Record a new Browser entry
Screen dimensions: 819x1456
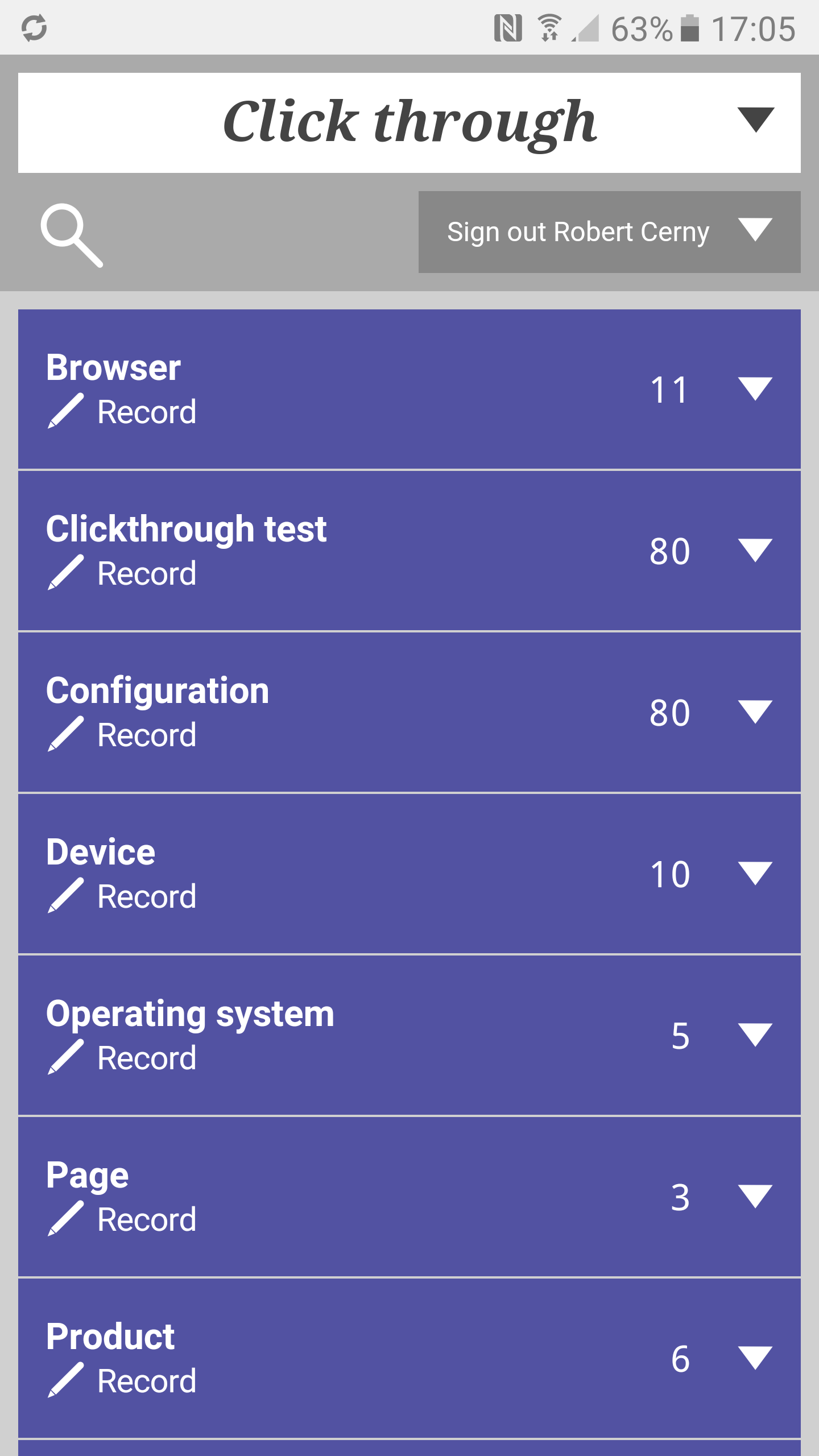(x=123, y=412)
